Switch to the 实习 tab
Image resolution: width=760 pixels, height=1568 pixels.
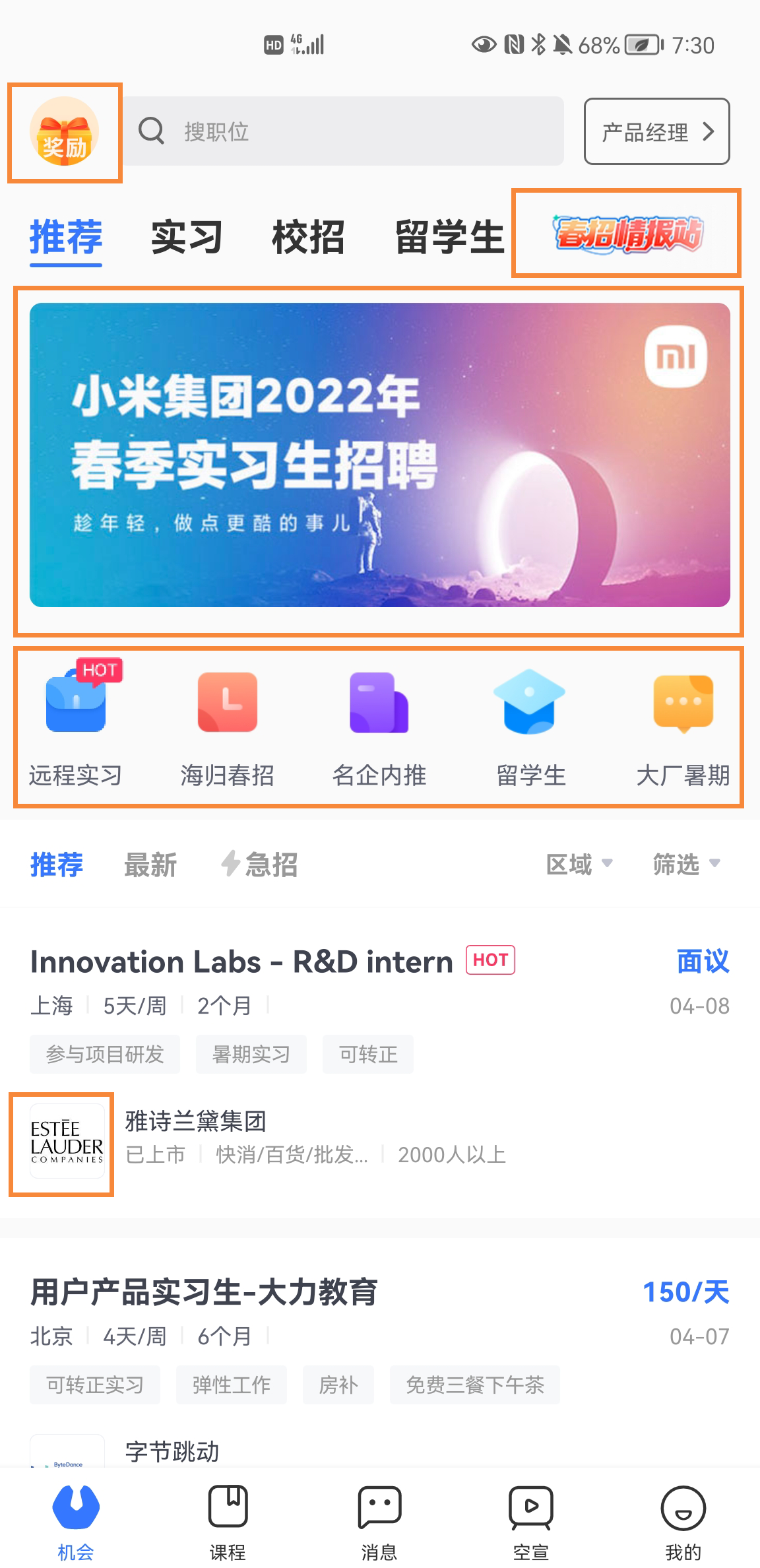coord(187,238)
